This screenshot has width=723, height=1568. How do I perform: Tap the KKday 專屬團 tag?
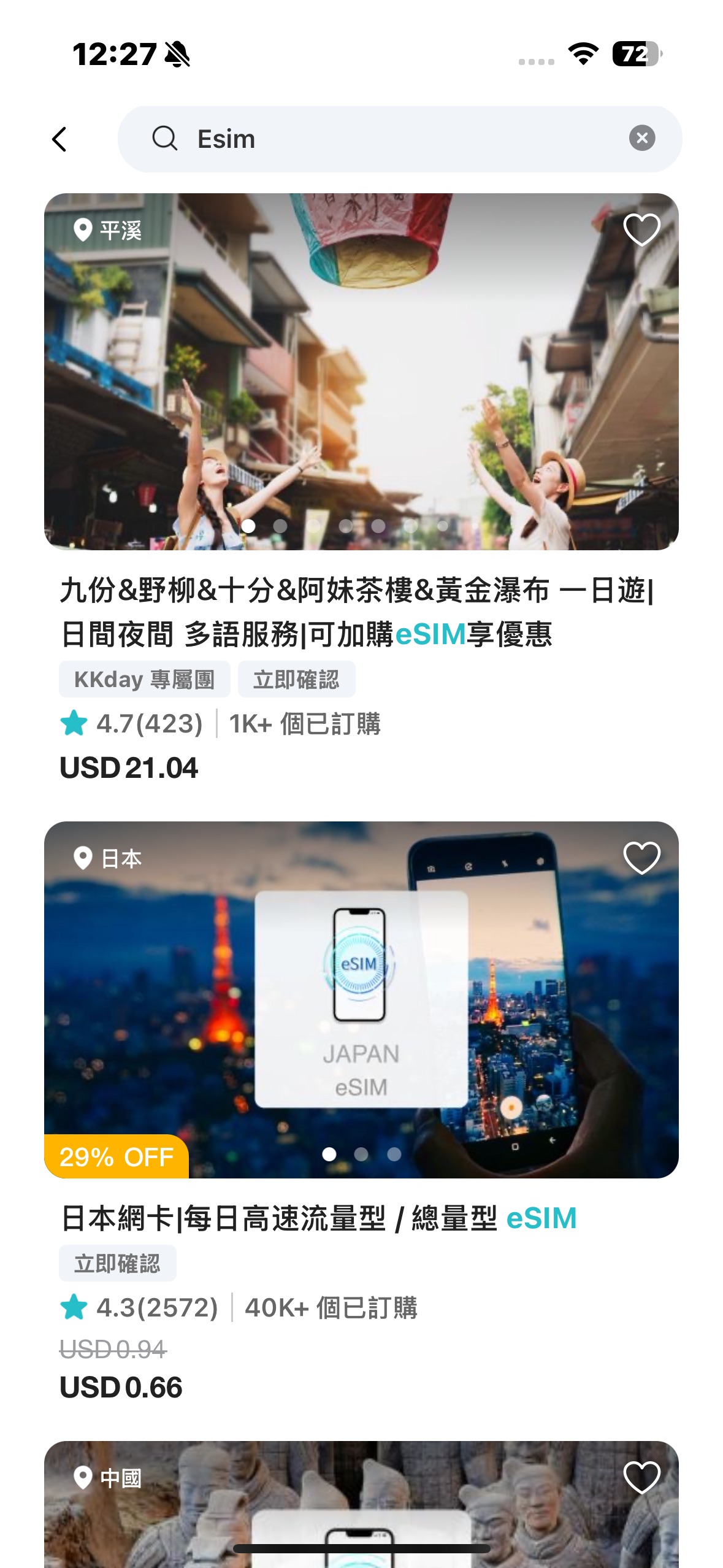tap(142, 679)
